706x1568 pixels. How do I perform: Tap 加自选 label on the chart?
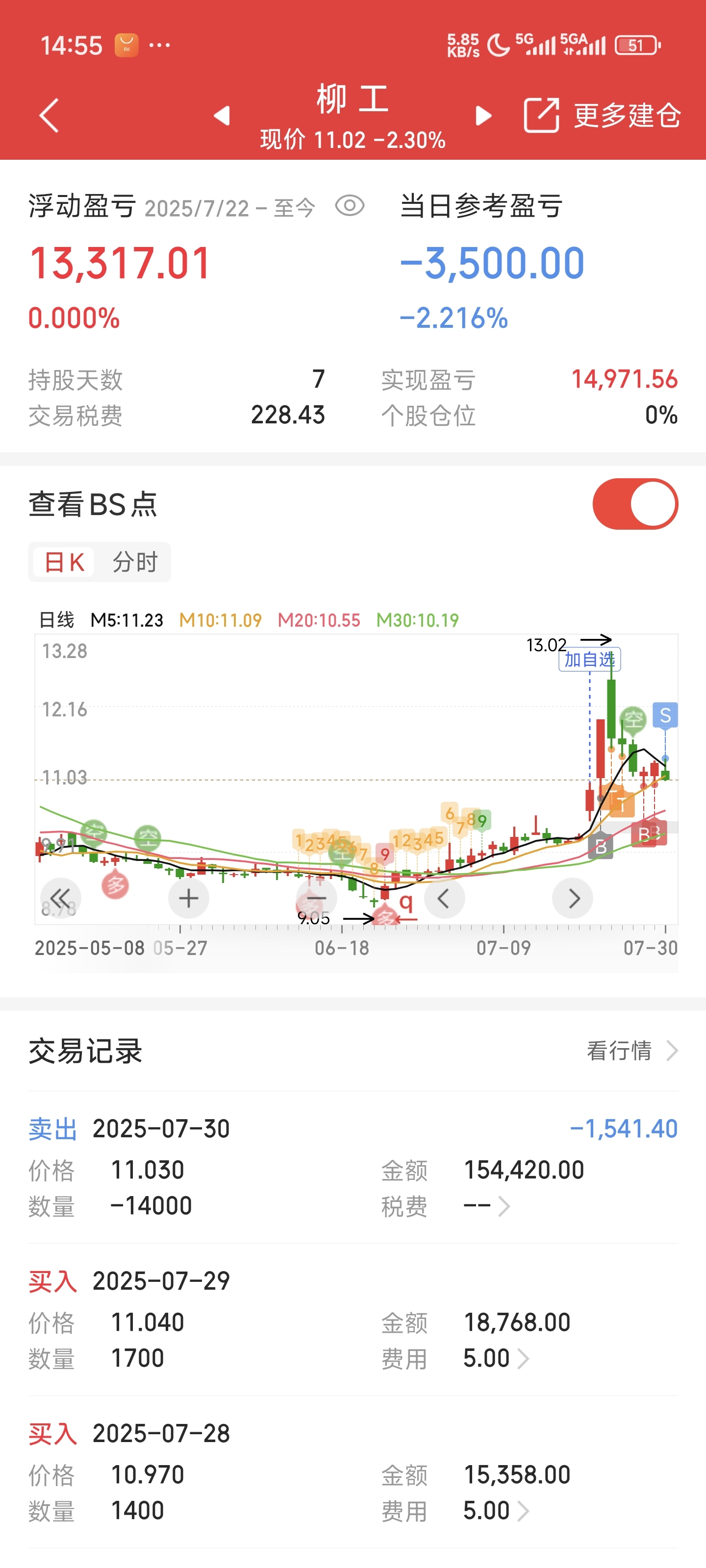[590, 659]
